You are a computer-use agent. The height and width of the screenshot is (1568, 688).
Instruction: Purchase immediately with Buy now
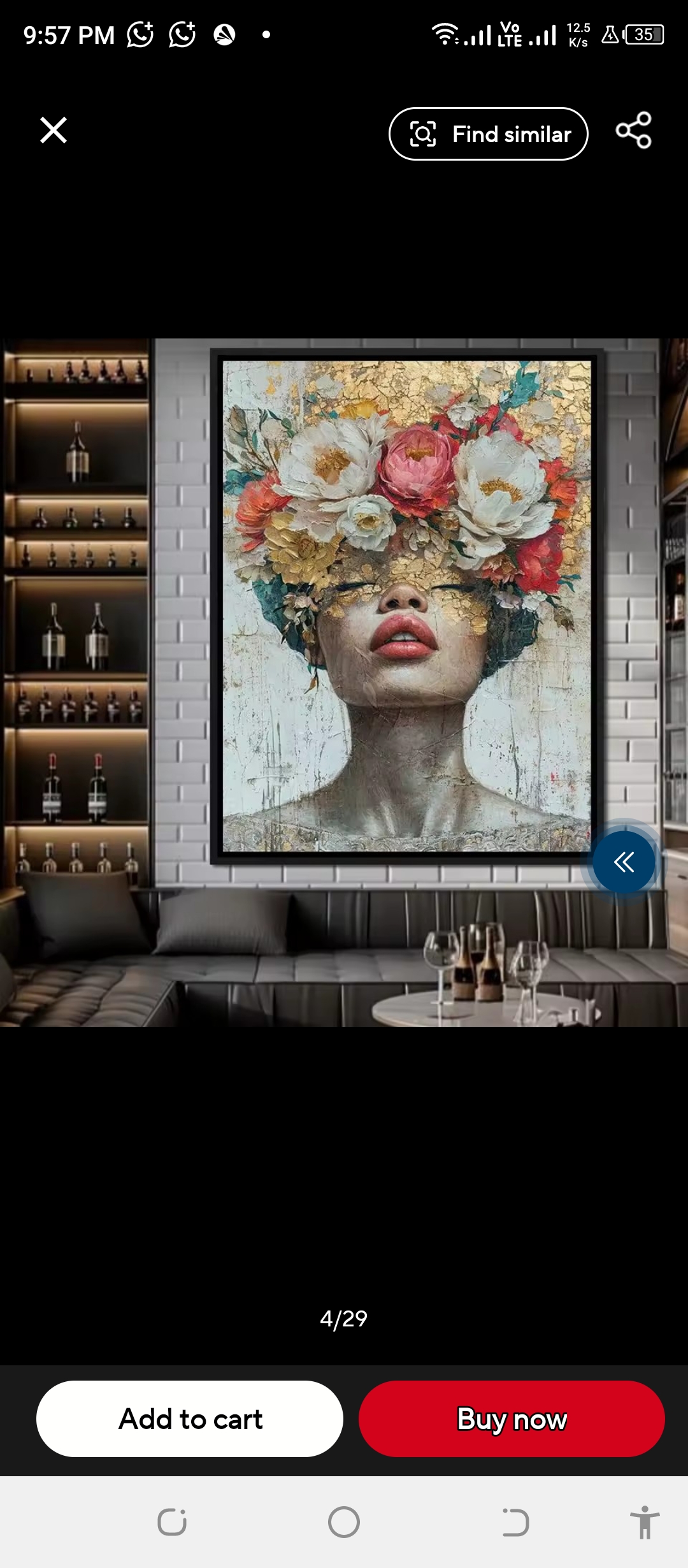tap(511, 1418)
